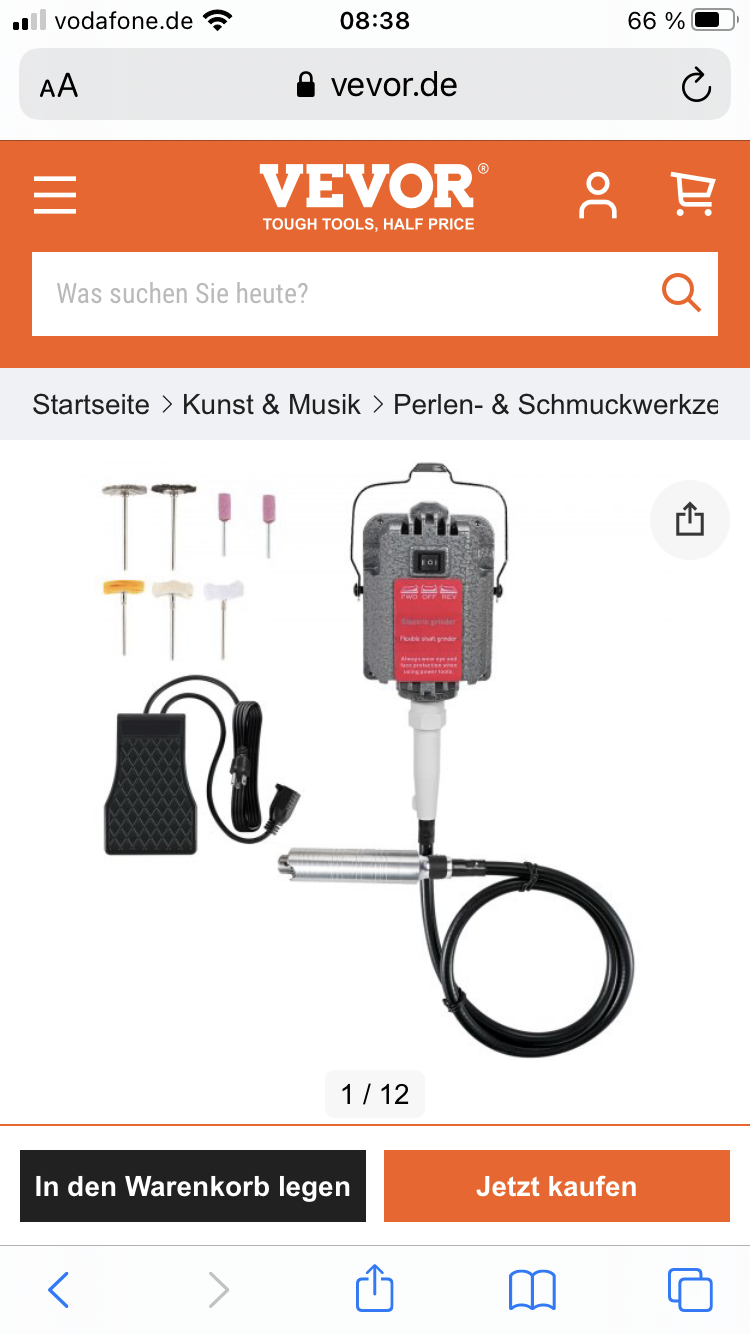The image size is (750, 1334).
Task: Open Safari bookmarks
Action: [532, 1290]
